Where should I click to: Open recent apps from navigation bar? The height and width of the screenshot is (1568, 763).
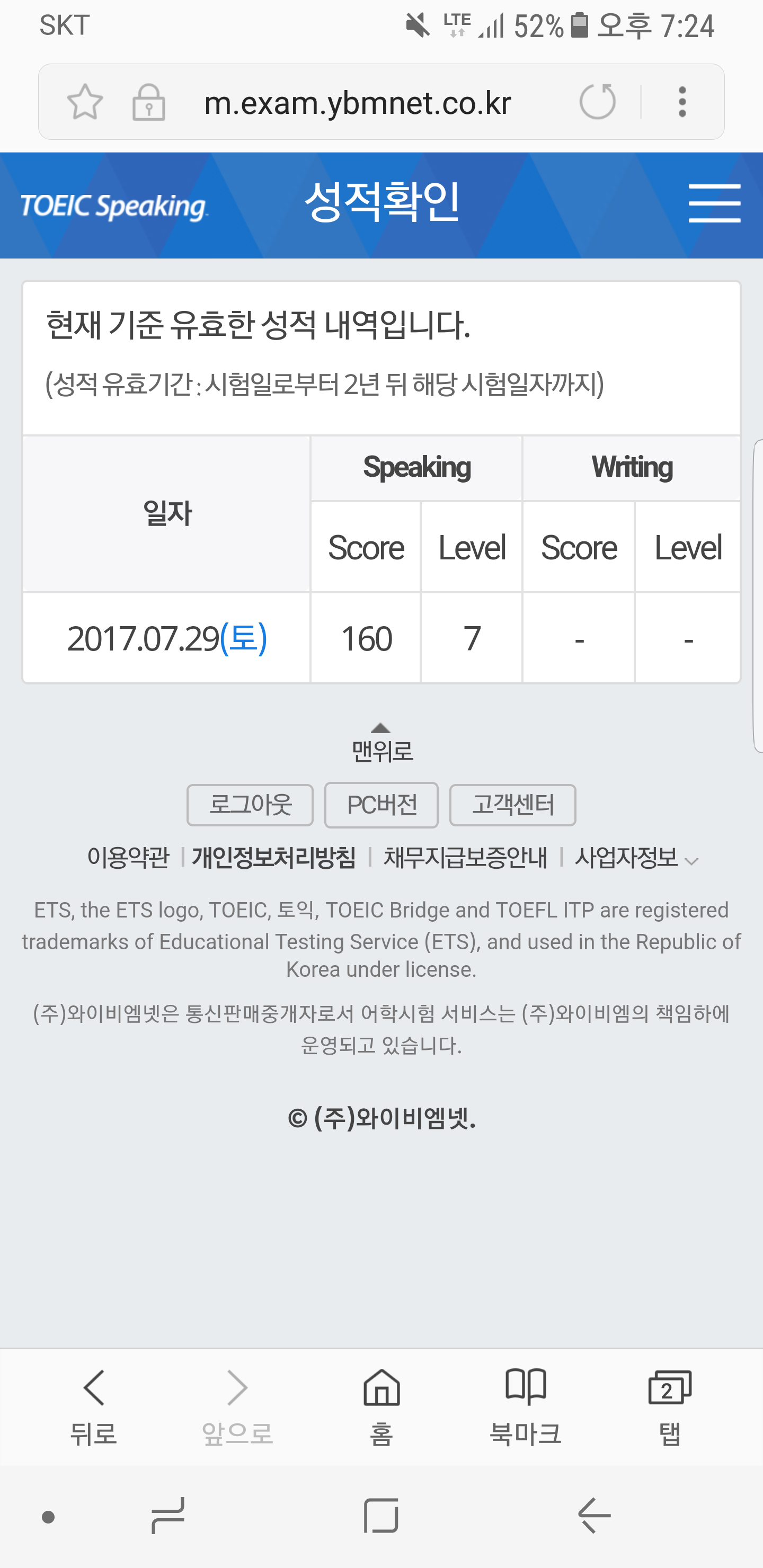[167, 1515]
